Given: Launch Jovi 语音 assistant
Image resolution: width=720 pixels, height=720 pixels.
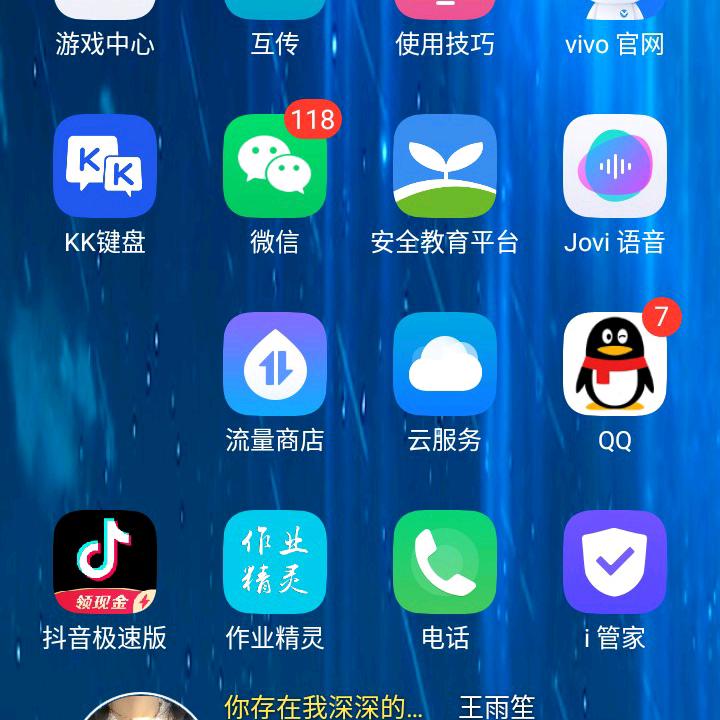Looking at the screenshot, I should [615, 166].
